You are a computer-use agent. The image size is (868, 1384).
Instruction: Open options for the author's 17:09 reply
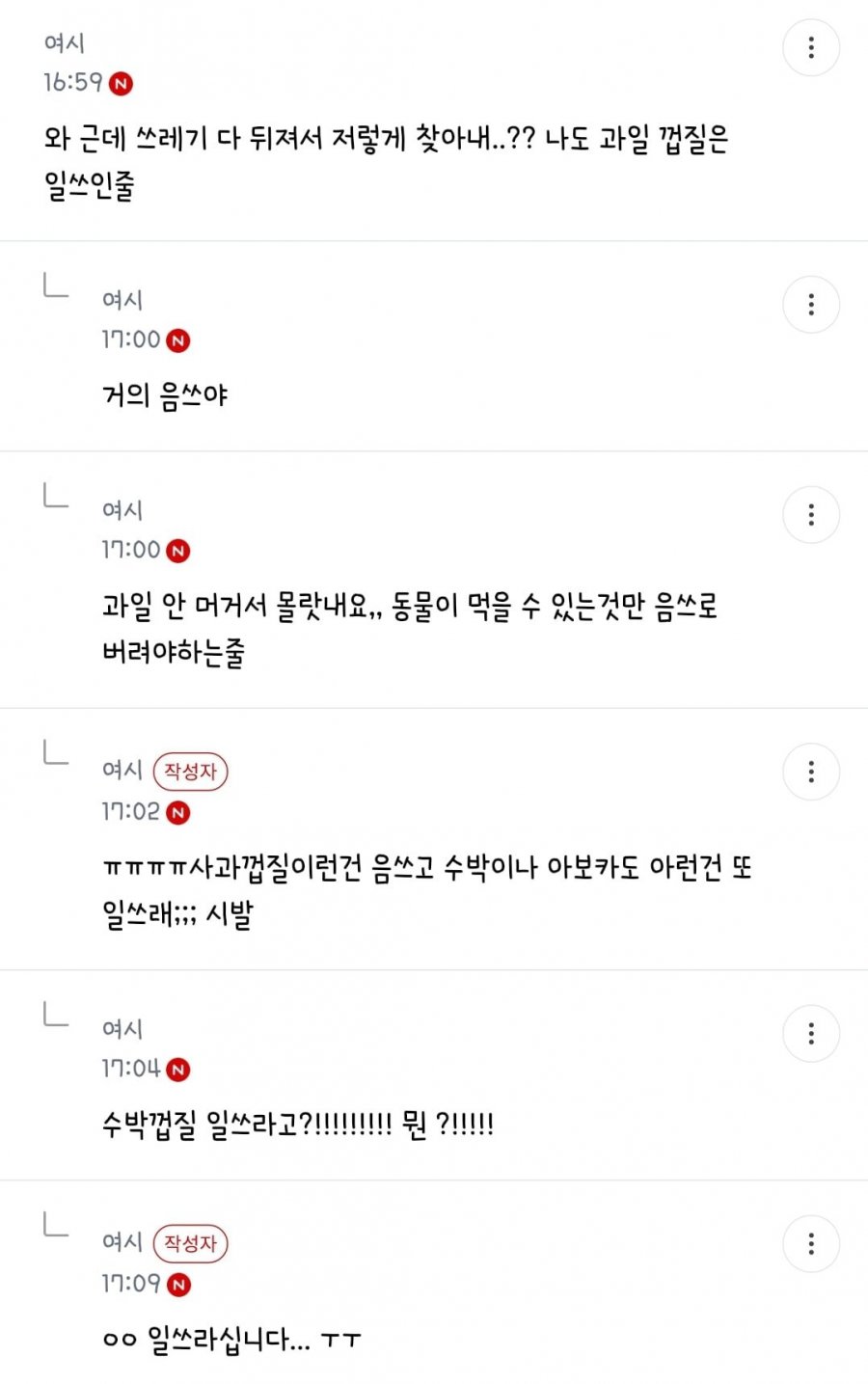810,1244
